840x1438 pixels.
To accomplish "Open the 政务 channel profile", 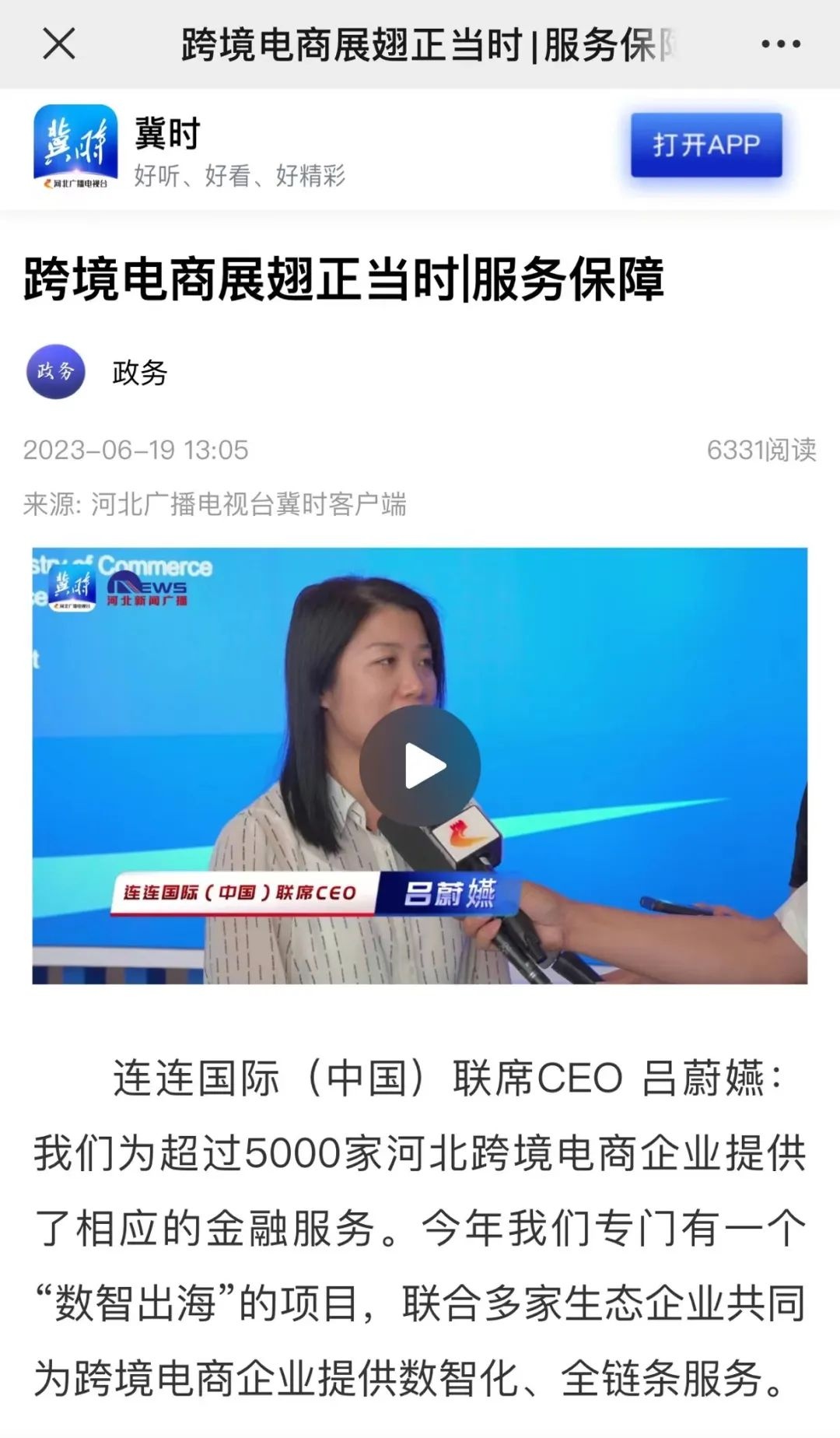I will pyautogui.click(x=56, y=372).
